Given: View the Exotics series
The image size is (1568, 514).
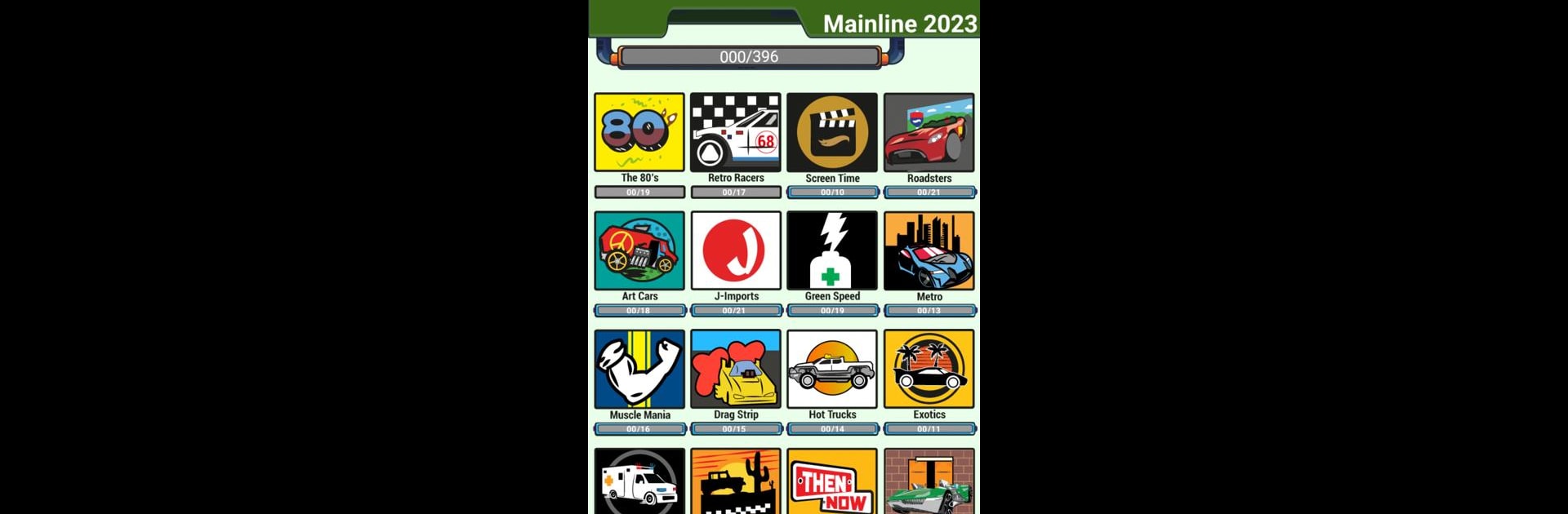Looking at the screenshot, I should click(929, 370).
